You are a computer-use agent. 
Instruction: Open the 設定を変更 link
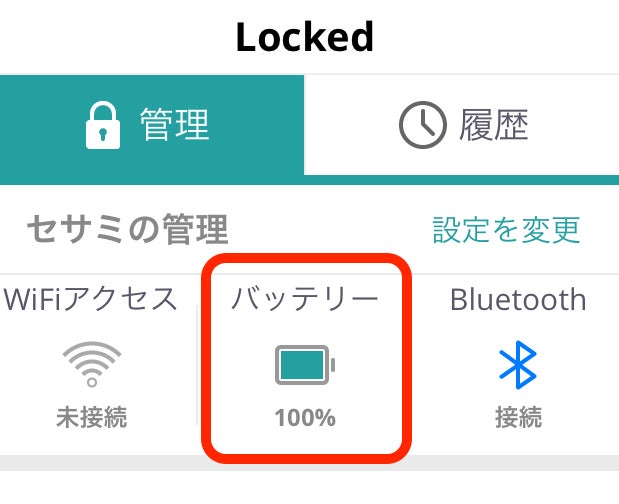(x=506, y=229)
